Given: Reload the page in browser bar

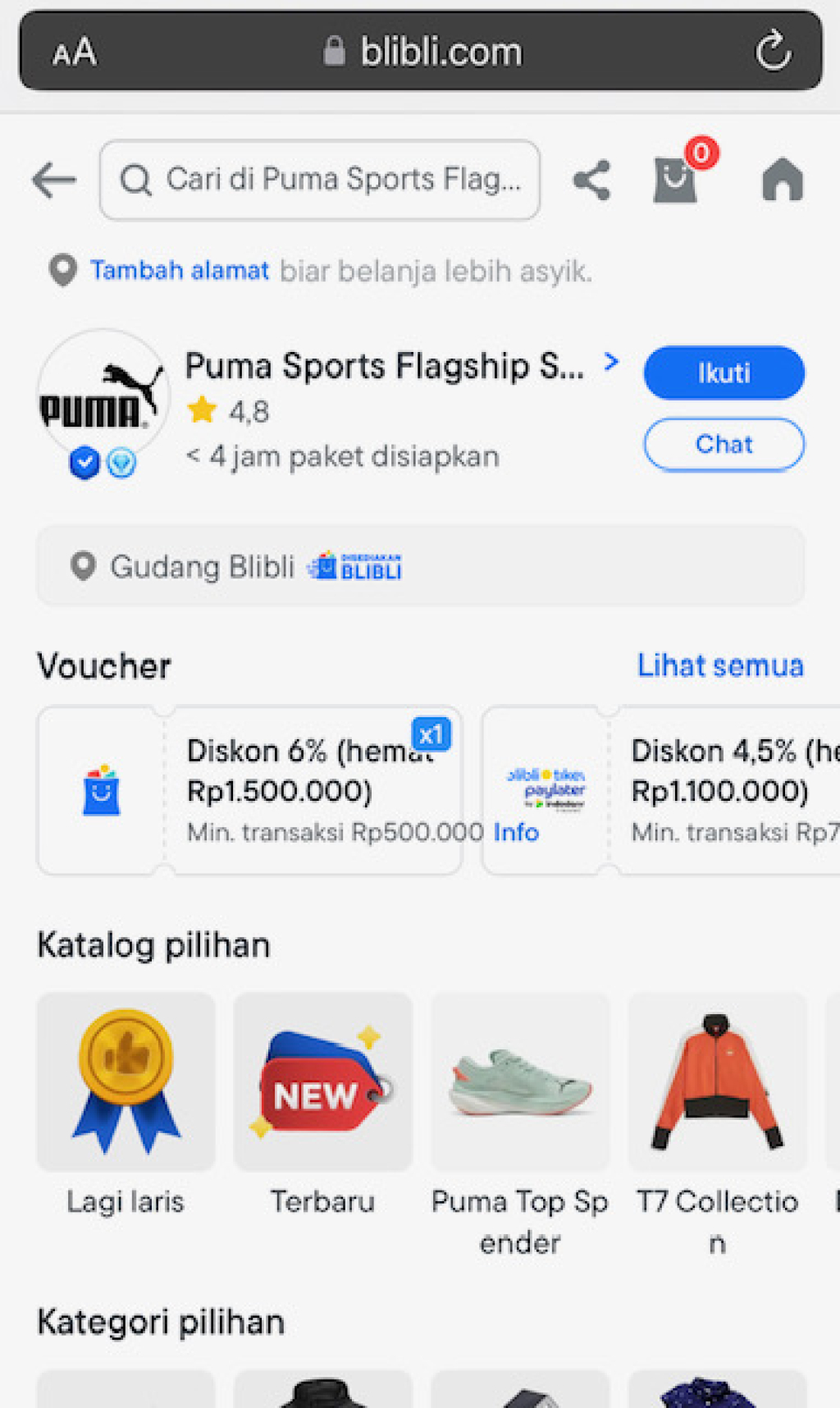Looking at the screenshot, I should [x=772, y=52].
